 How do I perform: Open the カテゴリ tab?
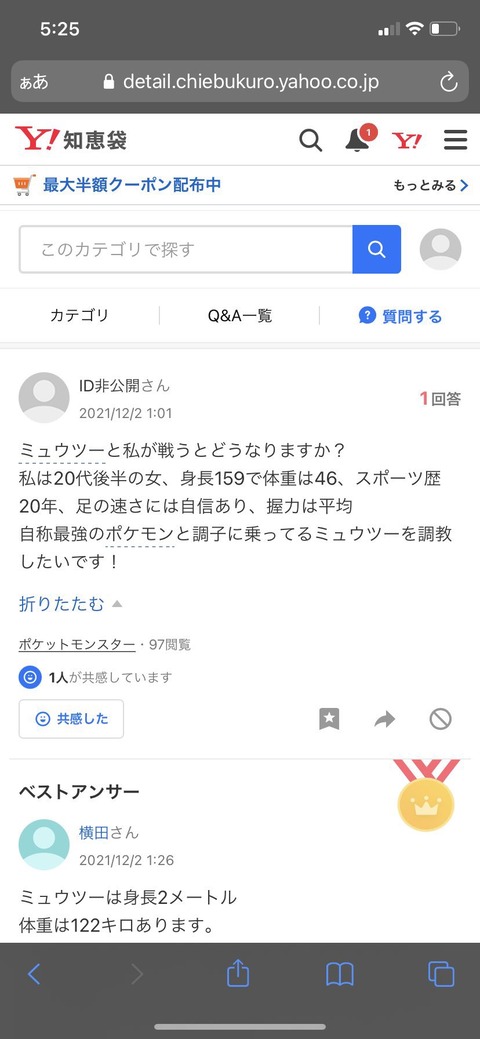tap(79, 316)
